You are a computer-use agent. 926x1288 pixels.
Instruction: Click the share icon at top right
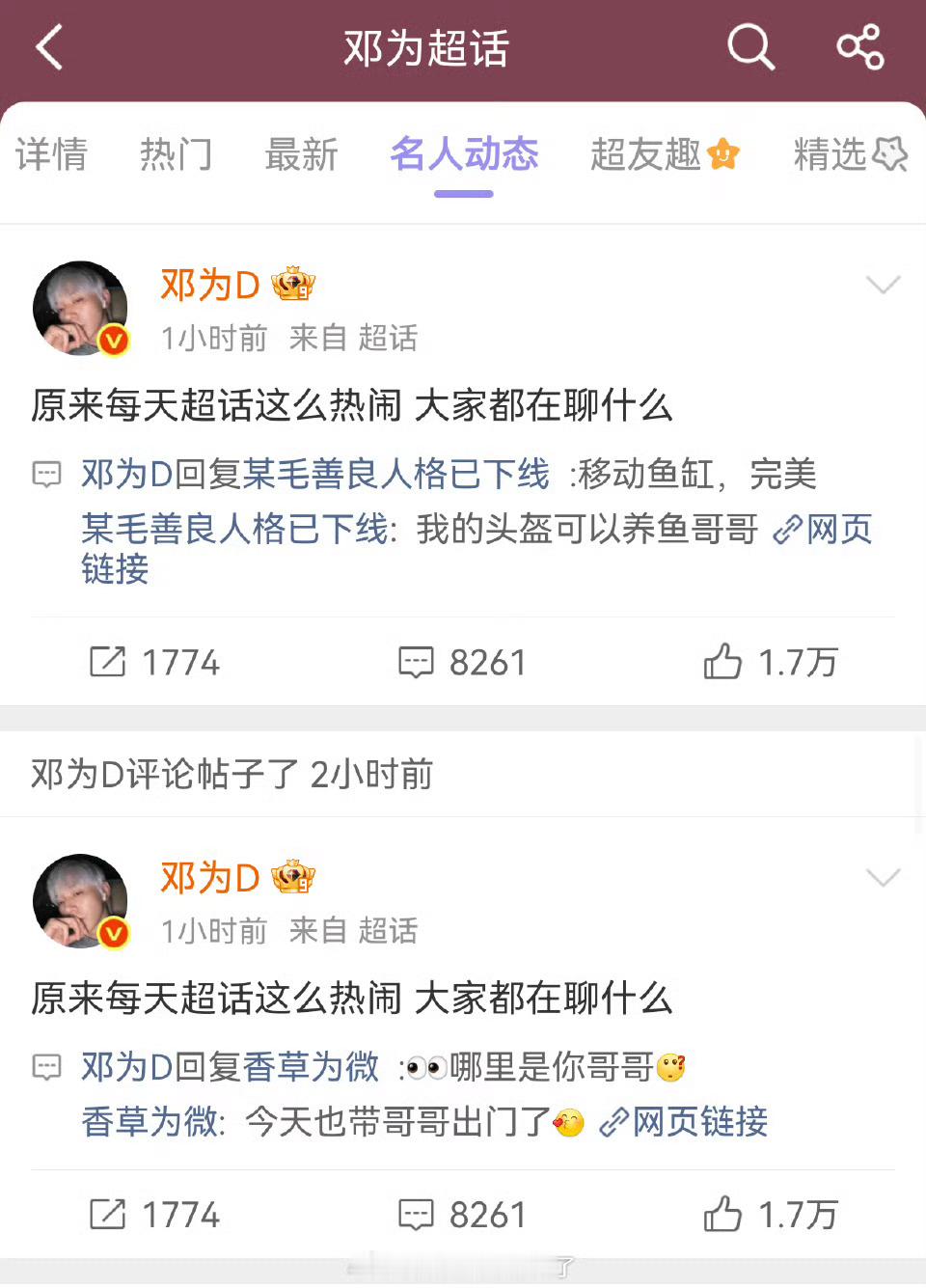858,48
